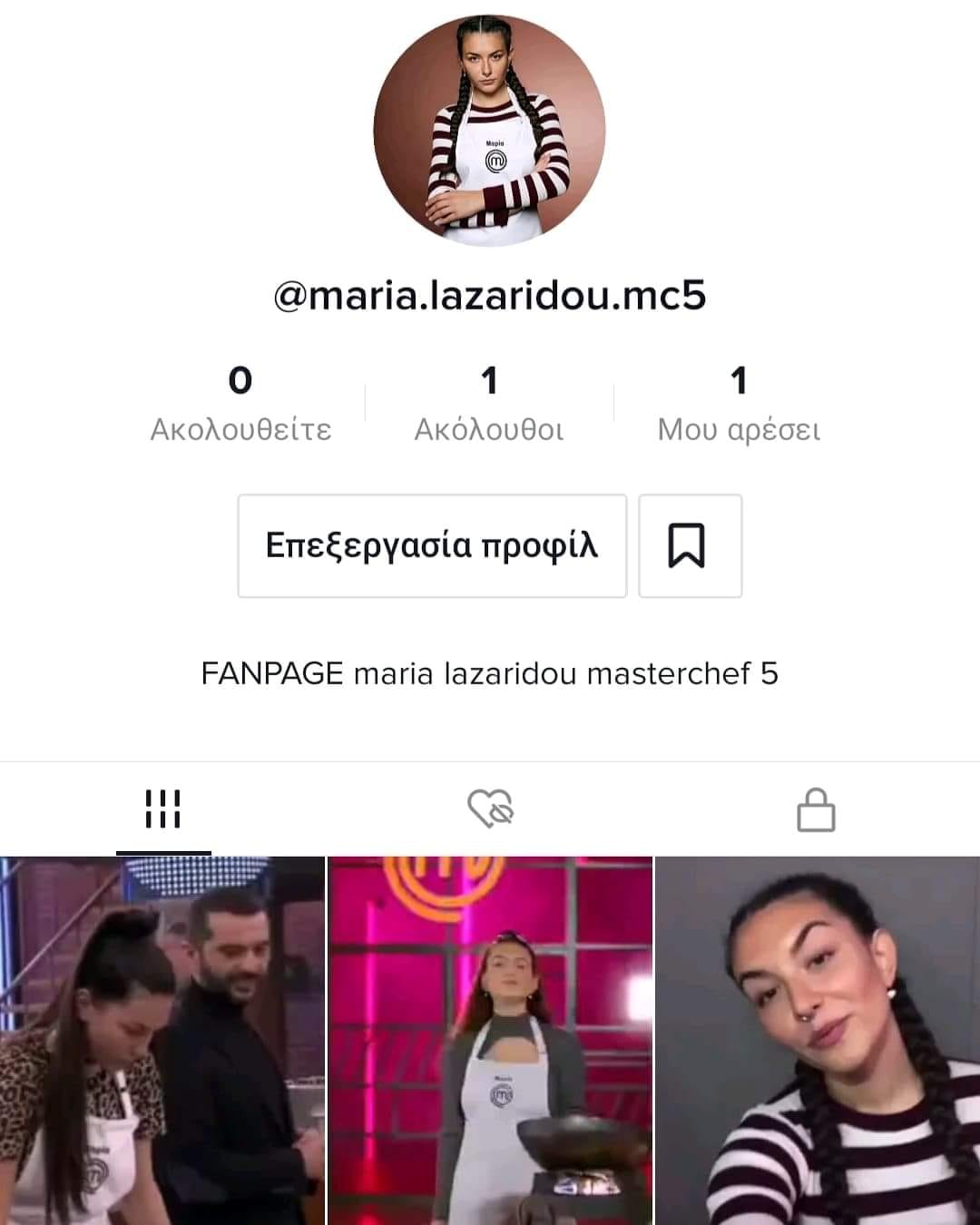The width and height of the screenshot is (980, 1225).
Task: View the Ακόλουθοι followers list
Action: (489, 404)
